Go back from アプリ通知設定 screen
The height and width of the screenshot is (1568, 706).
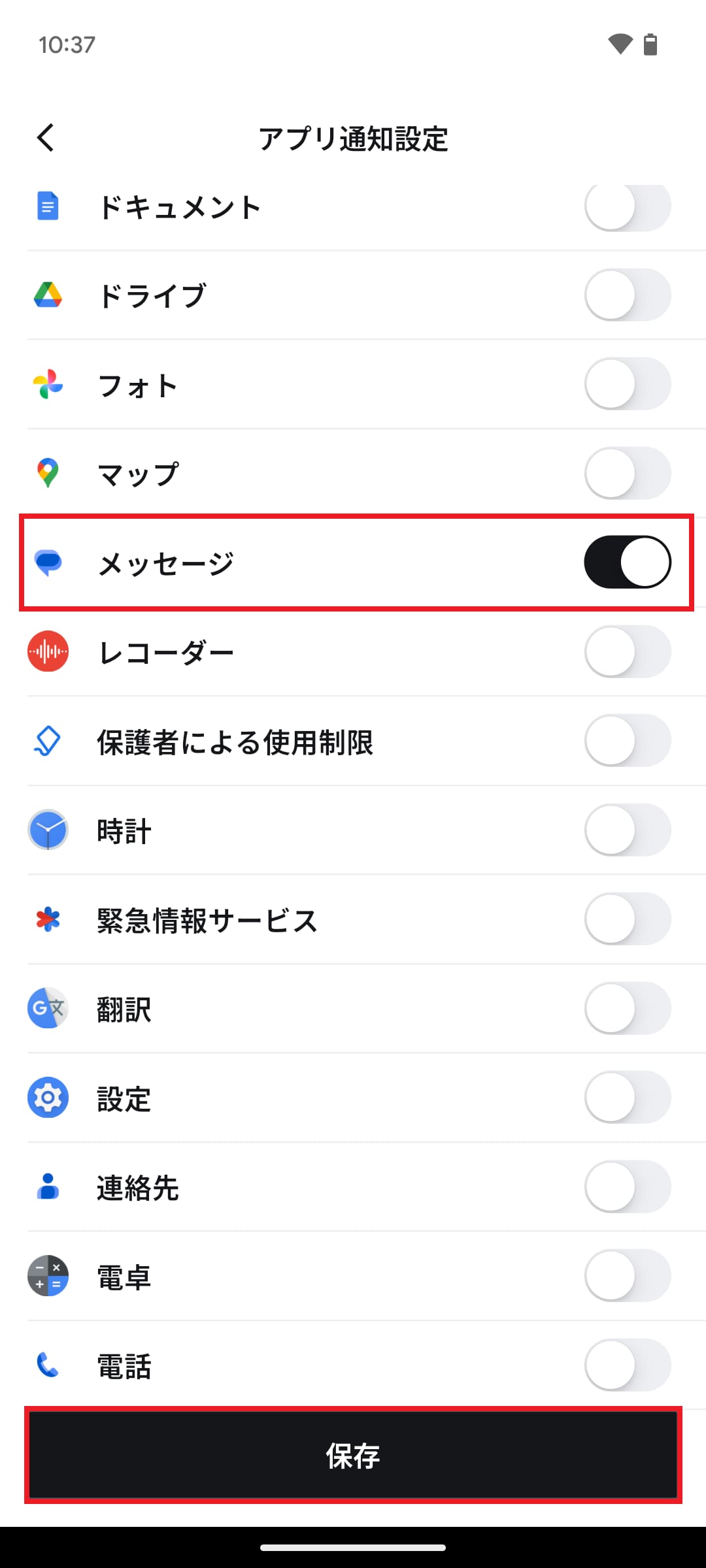[46, 138]
